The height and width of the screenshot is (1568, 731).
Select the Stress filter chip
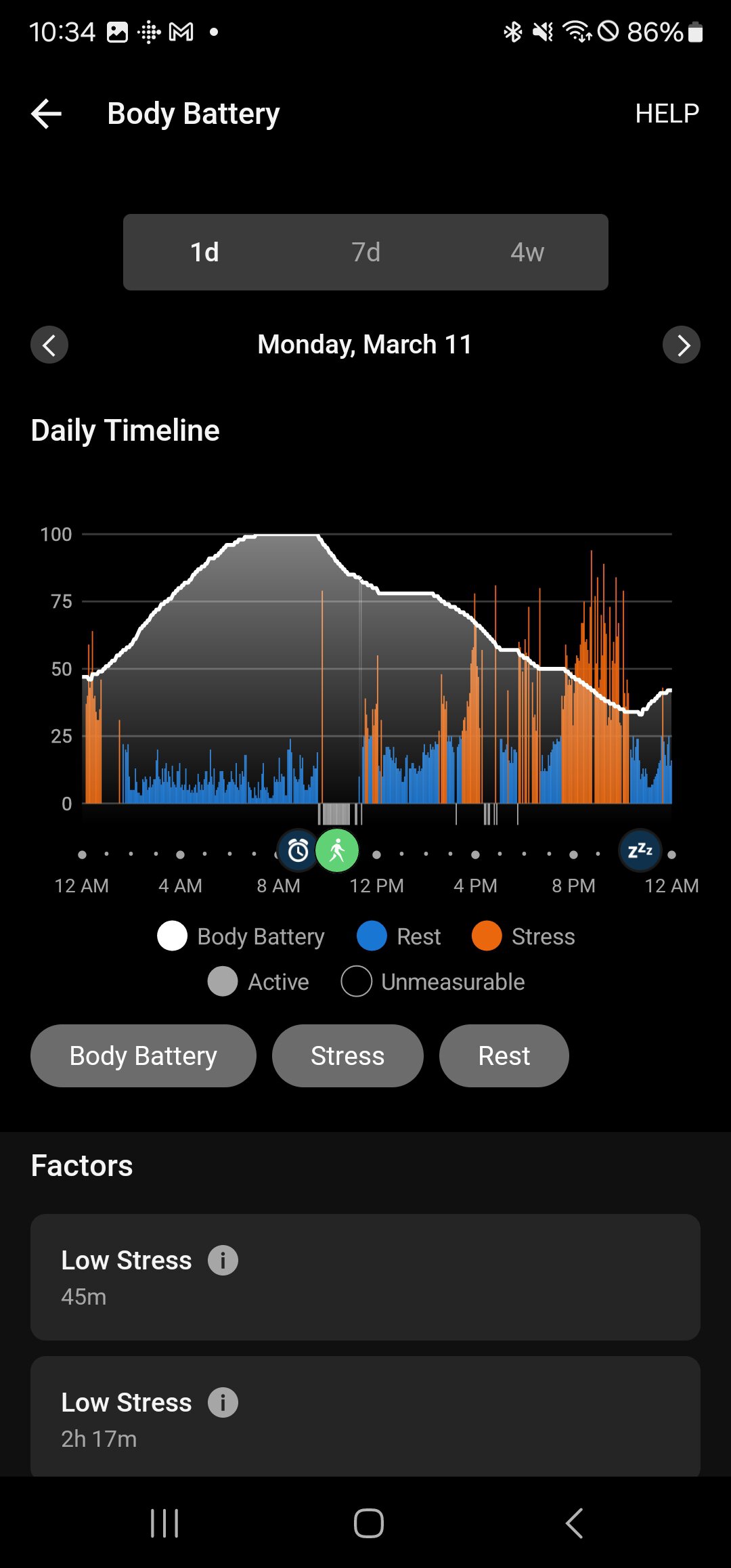coord(347,1056)
